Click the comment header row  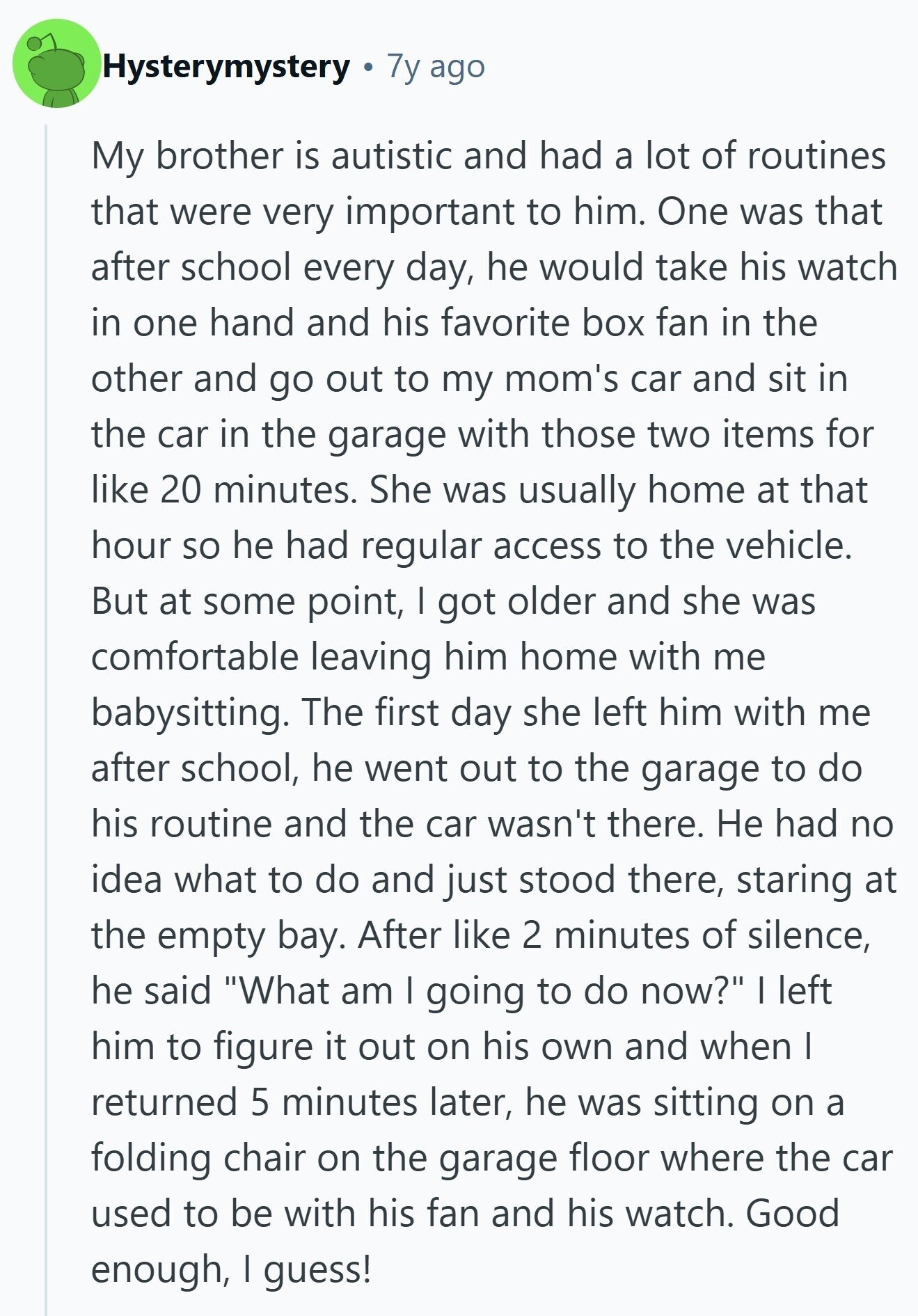[x=278, y=68]
